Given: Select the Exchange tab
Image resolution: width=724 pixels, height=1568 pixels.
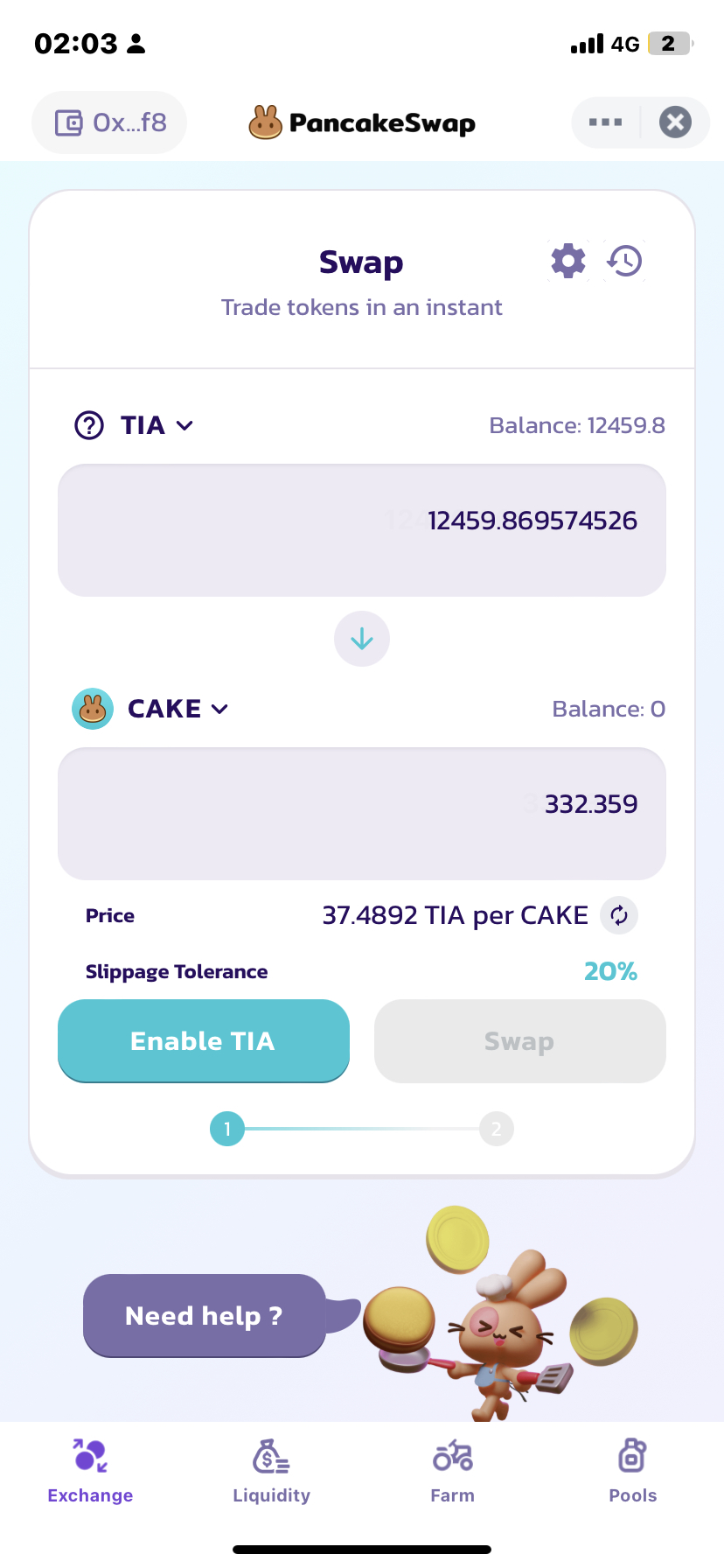Looking at the screenshot, I should [x=91, y=1472].
